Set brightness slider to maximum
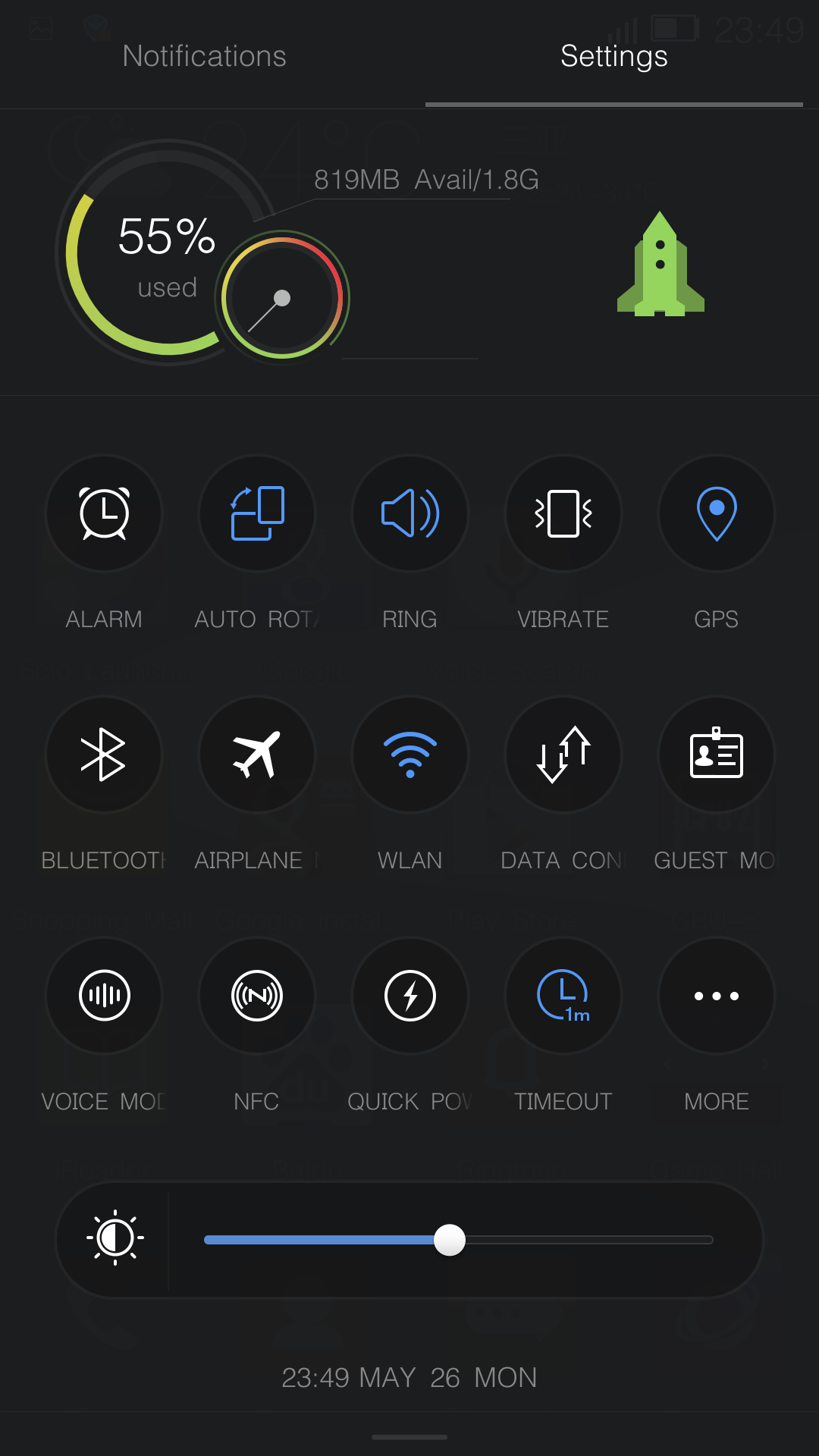819x1456 pixels. (x=711, y=1240)
